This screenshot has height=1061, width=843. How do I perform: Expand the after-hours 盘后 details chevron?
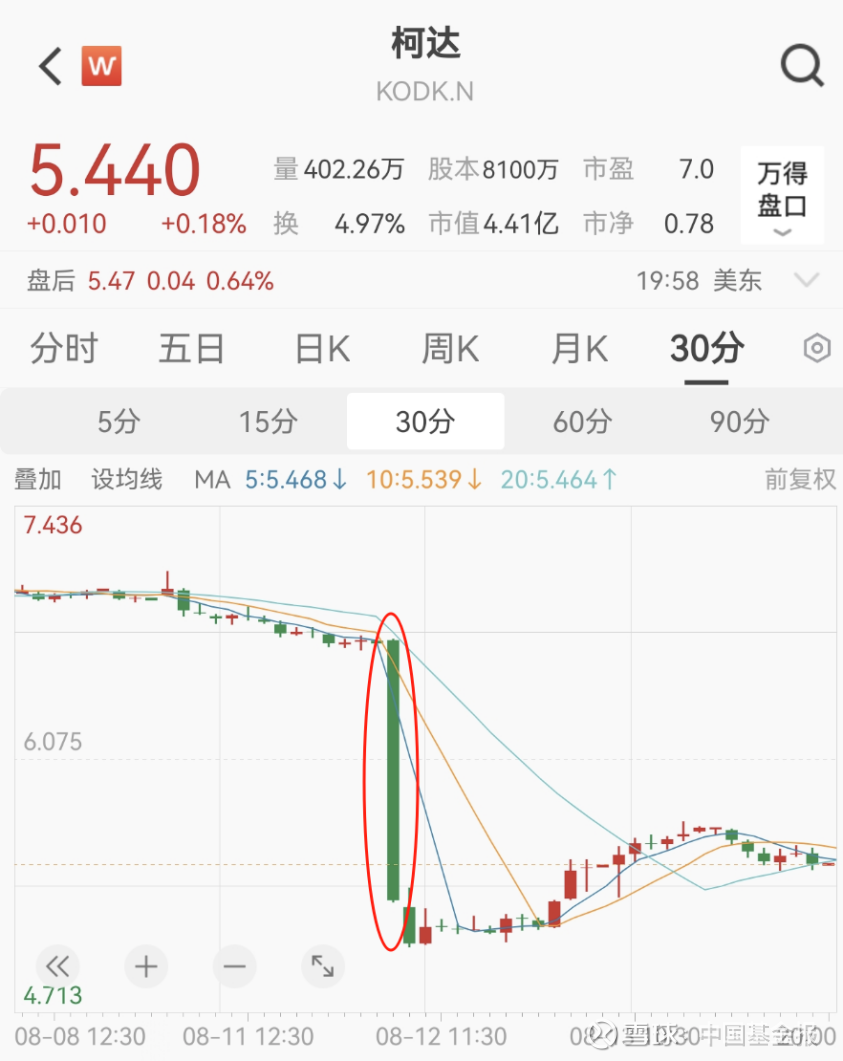(x=806, y=279)
